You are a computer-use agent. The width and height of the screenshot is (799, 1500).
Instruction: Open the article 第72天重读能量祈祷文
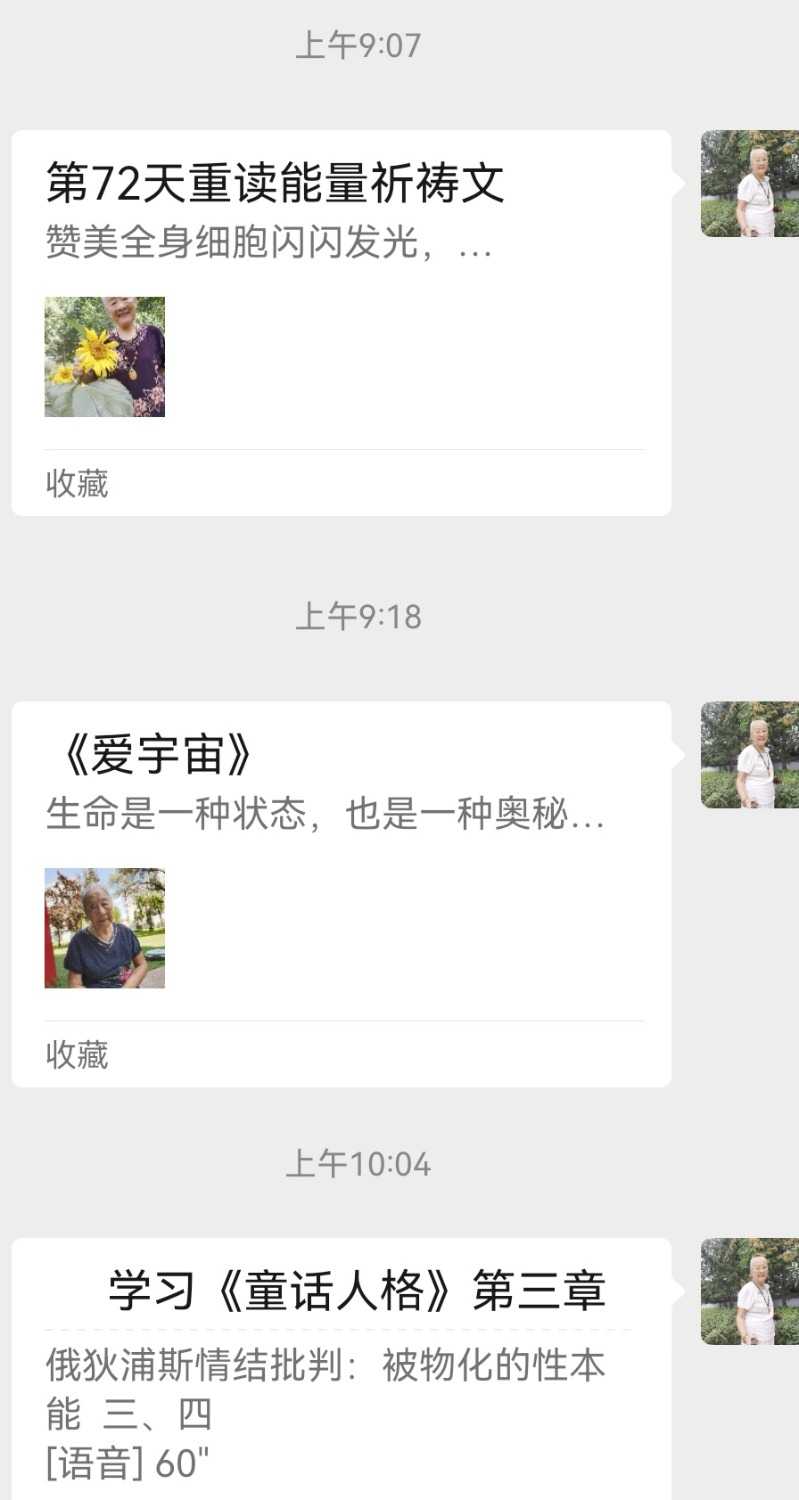pyautogui.click(x=277, y=180)
